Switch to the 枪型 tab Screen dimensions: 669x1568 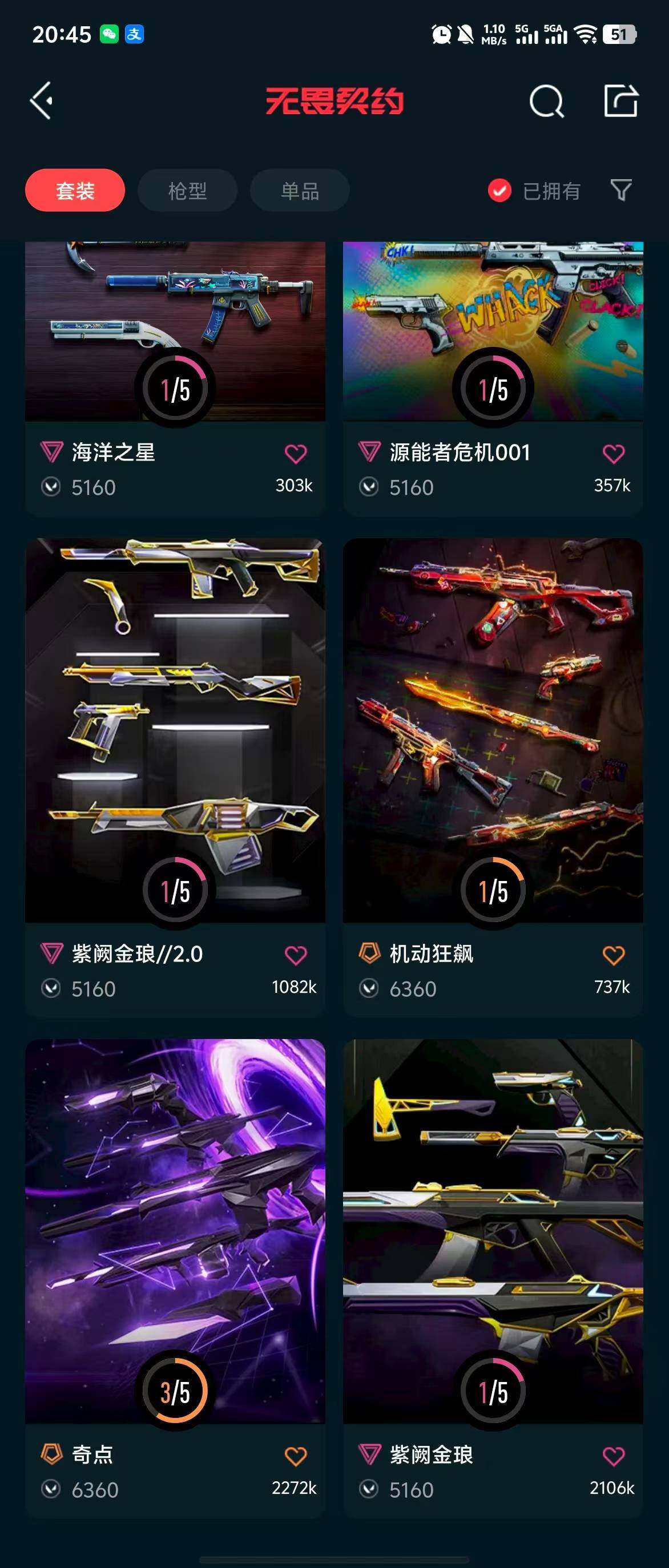(x=187, y=191)
